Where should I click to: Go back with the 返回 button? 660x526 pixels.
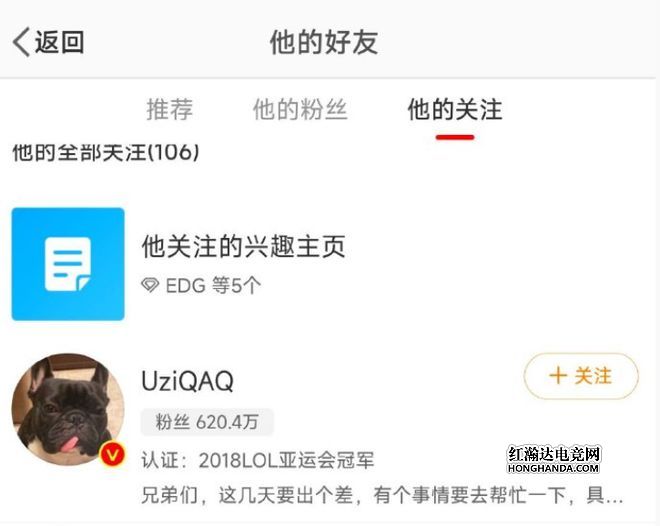[x=48, y=42]
